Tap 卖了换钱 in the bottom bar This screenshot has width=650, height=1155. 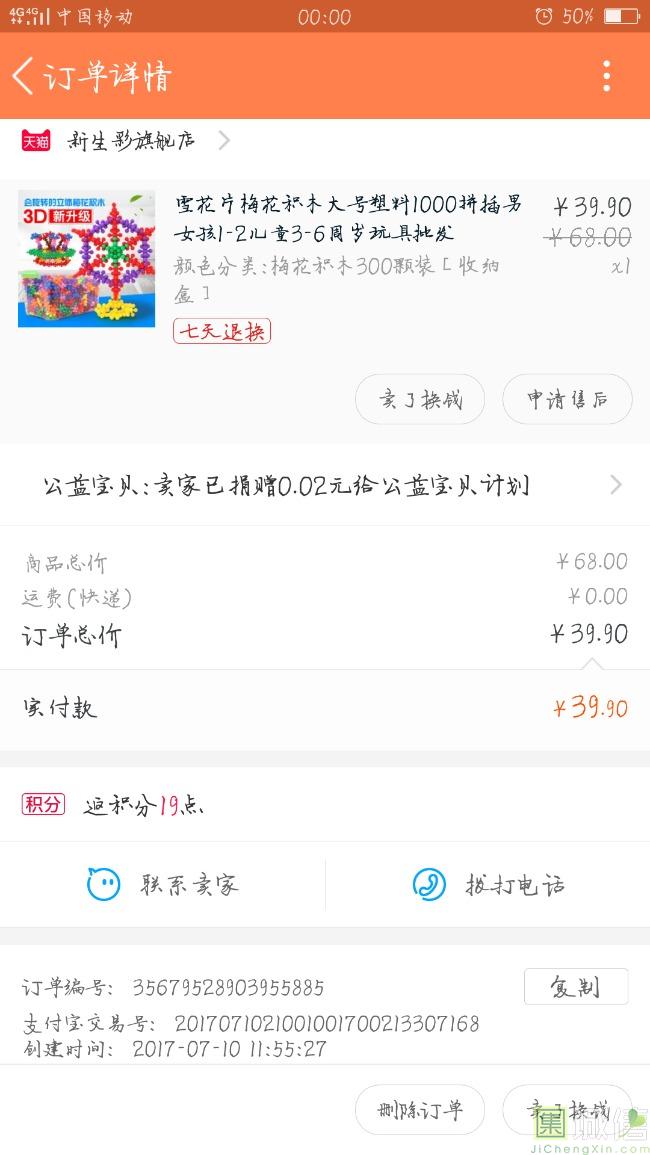click(567, 1110)
